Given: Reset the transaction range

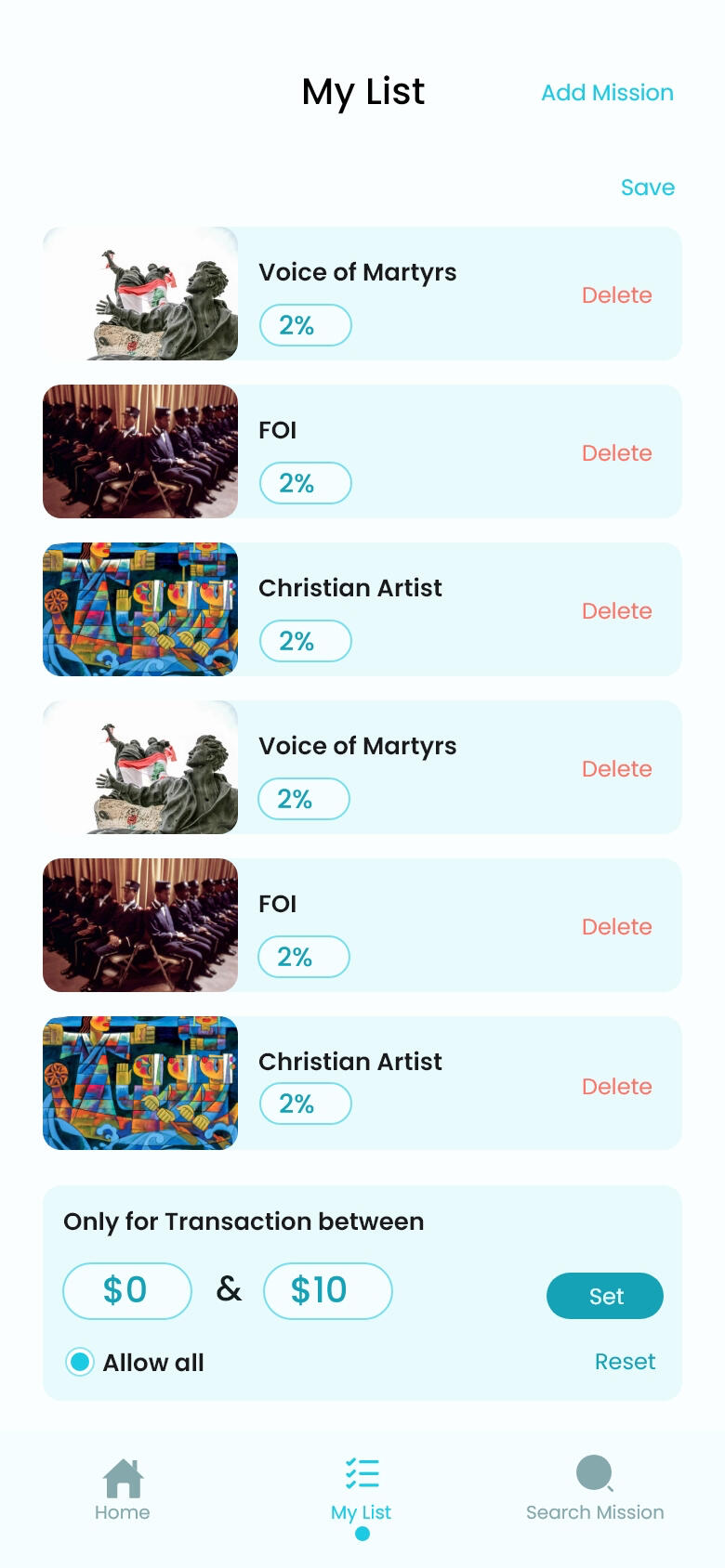Looking at the screenshot, I should pos(625,1362).
